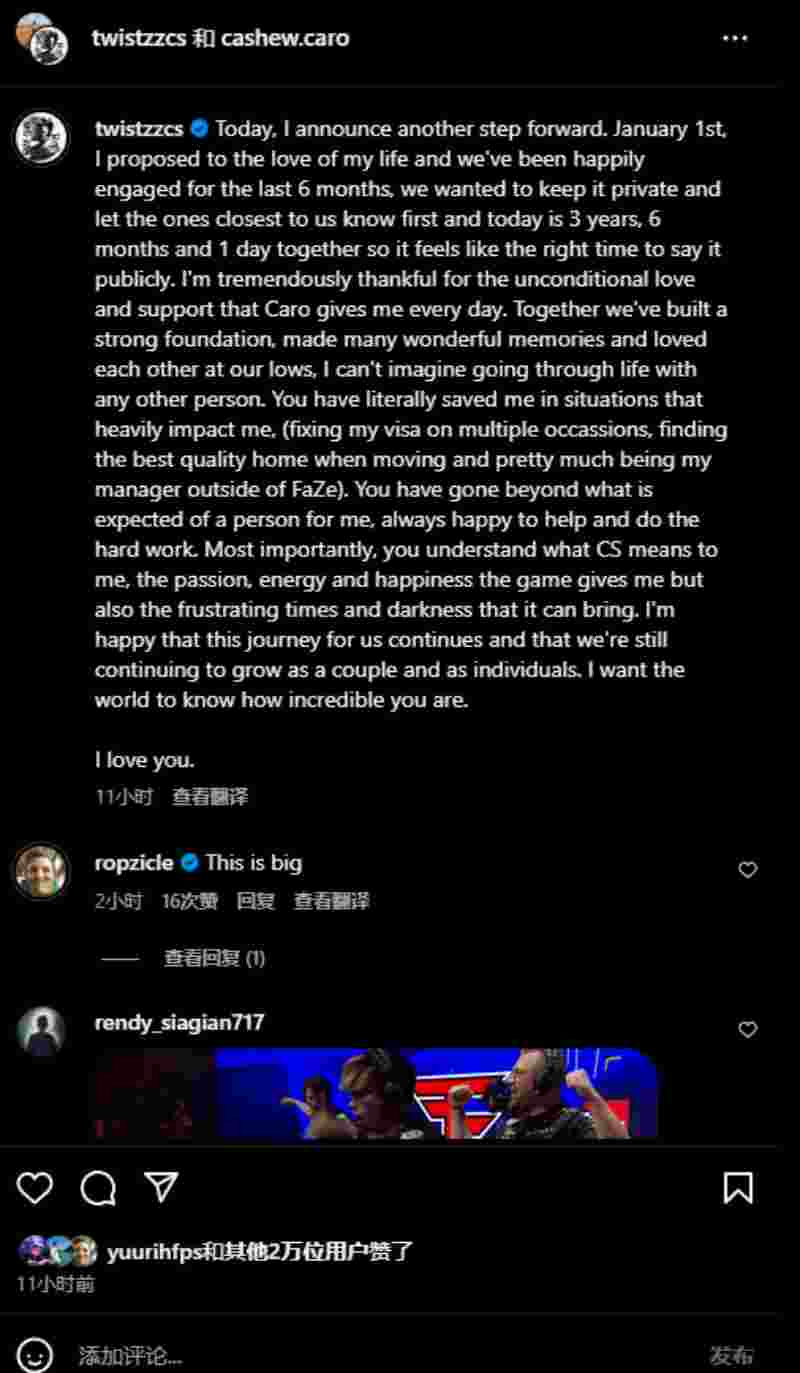Open ropzicle's profile name
Image resolution: width=800 pixels, height=1373 pixels.
133,863
